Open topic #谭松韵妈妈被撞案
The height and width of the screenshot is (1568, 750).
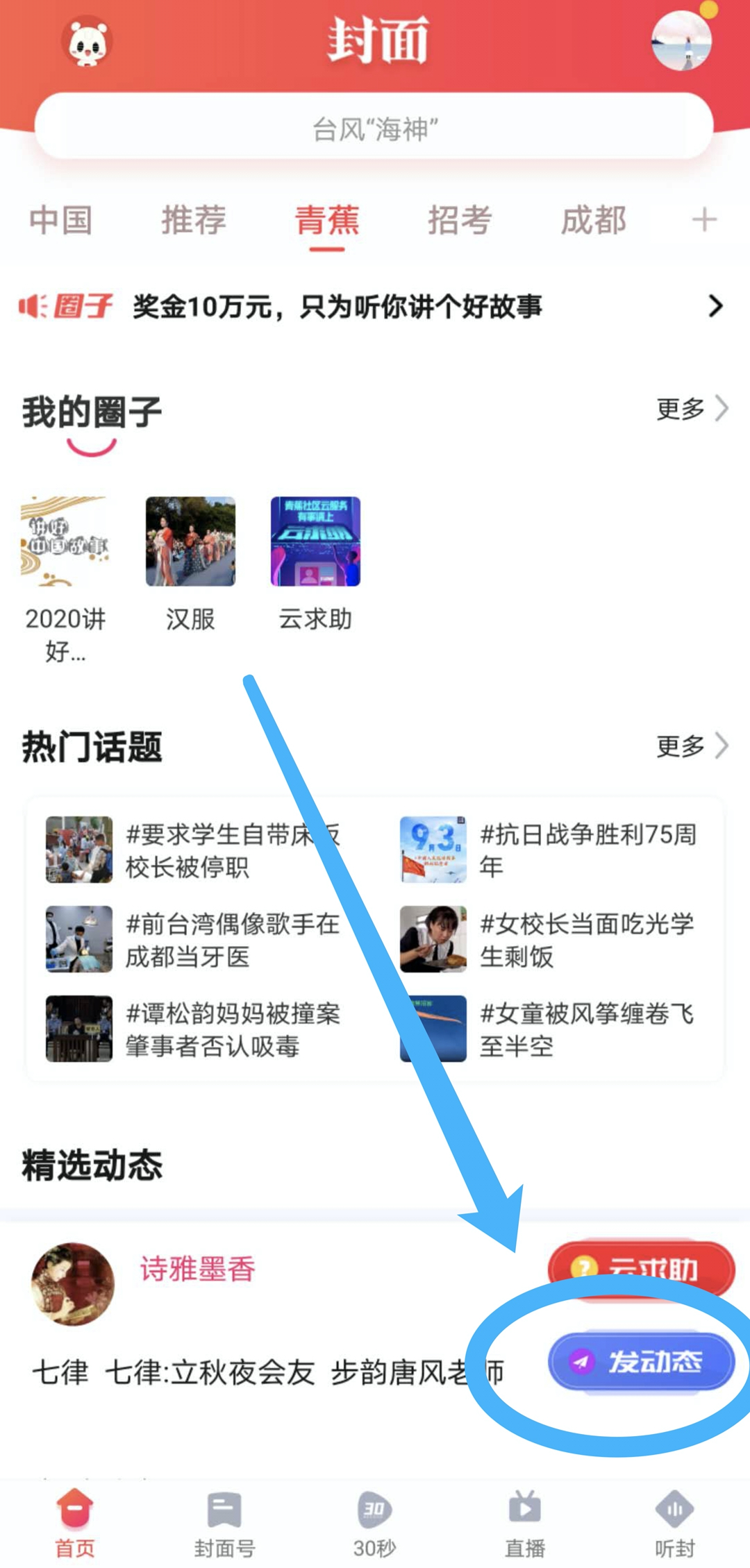(194, 1029)
